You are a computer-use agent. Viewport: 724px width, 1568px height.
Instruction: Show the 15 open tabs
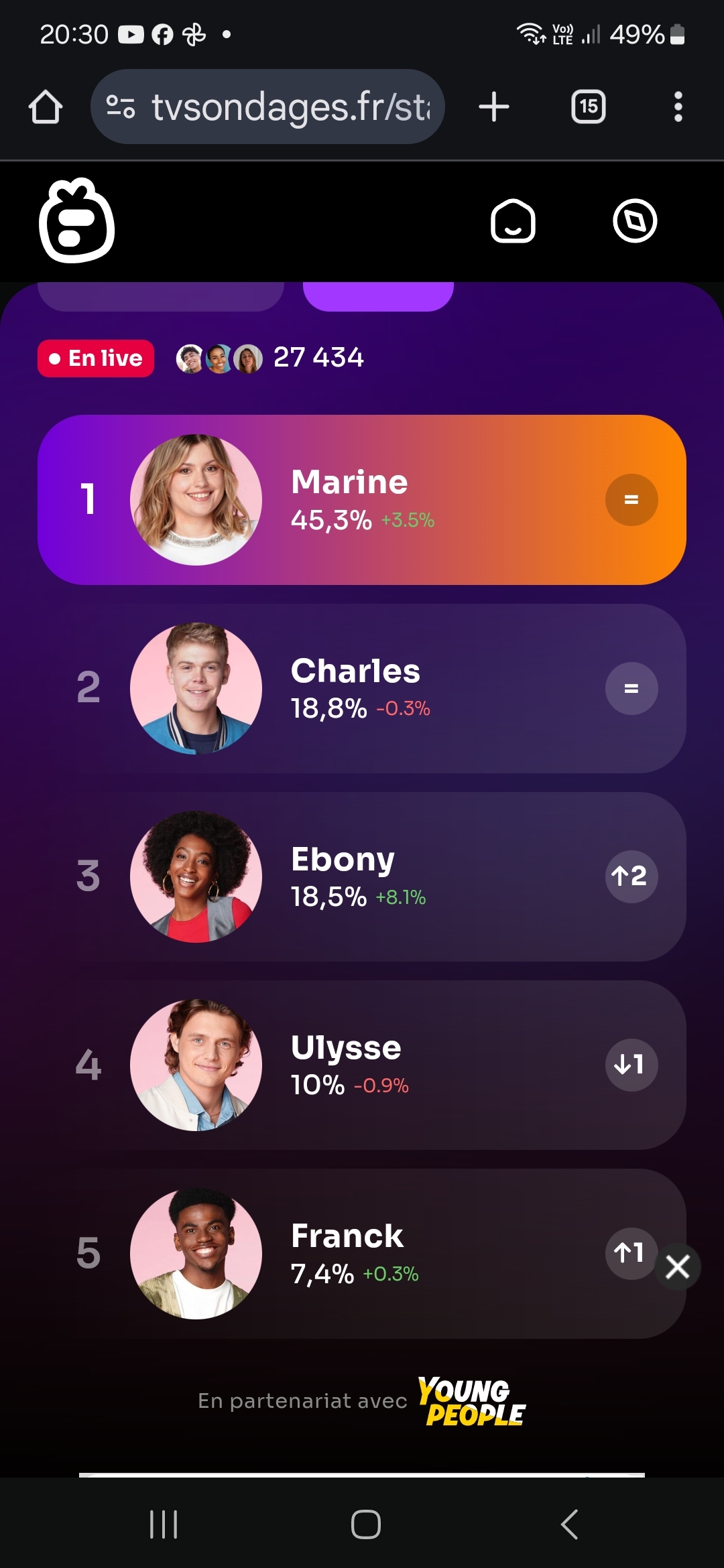point(588,107)
